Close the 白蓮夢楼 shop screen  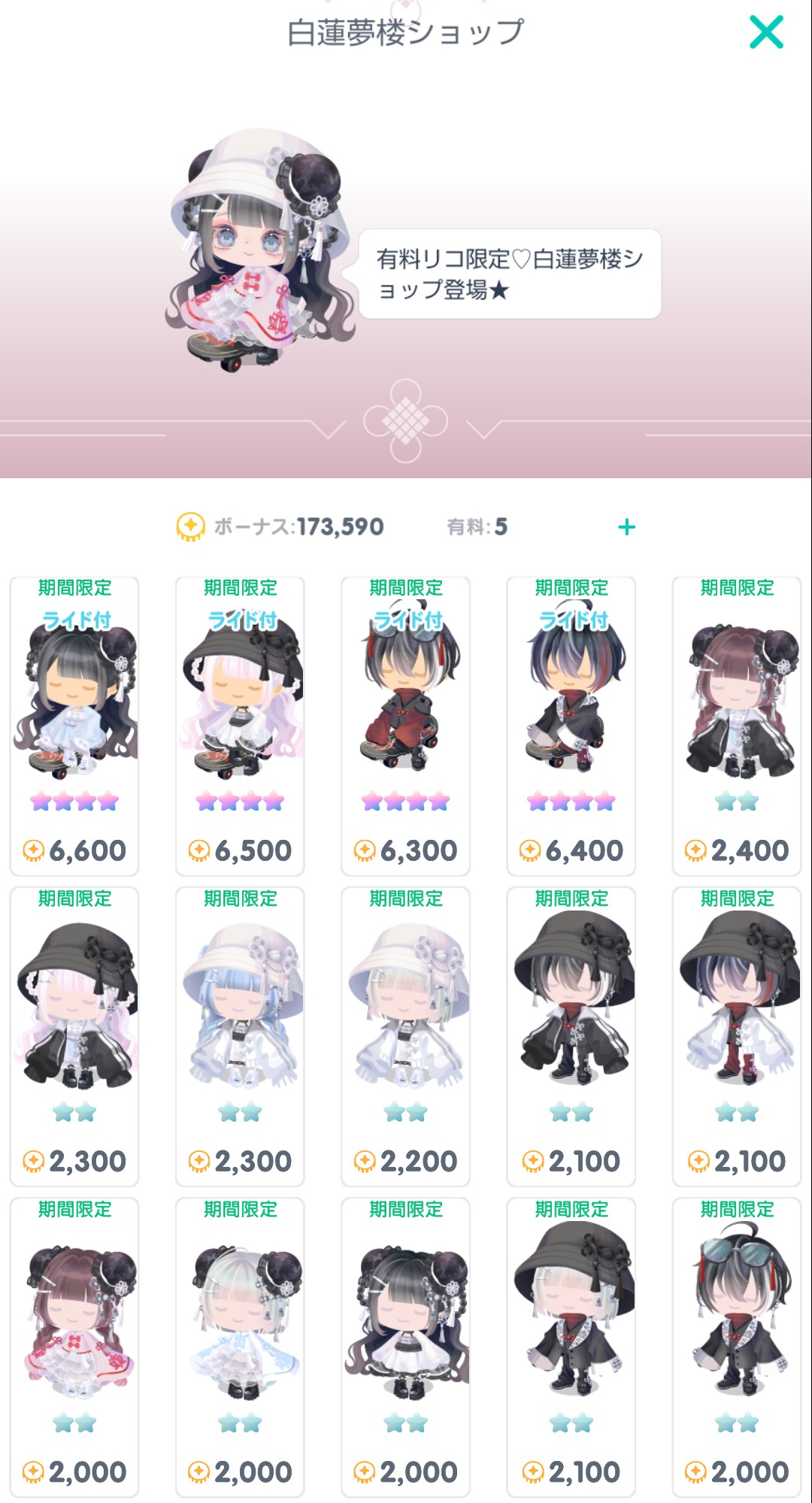(766, 32)
